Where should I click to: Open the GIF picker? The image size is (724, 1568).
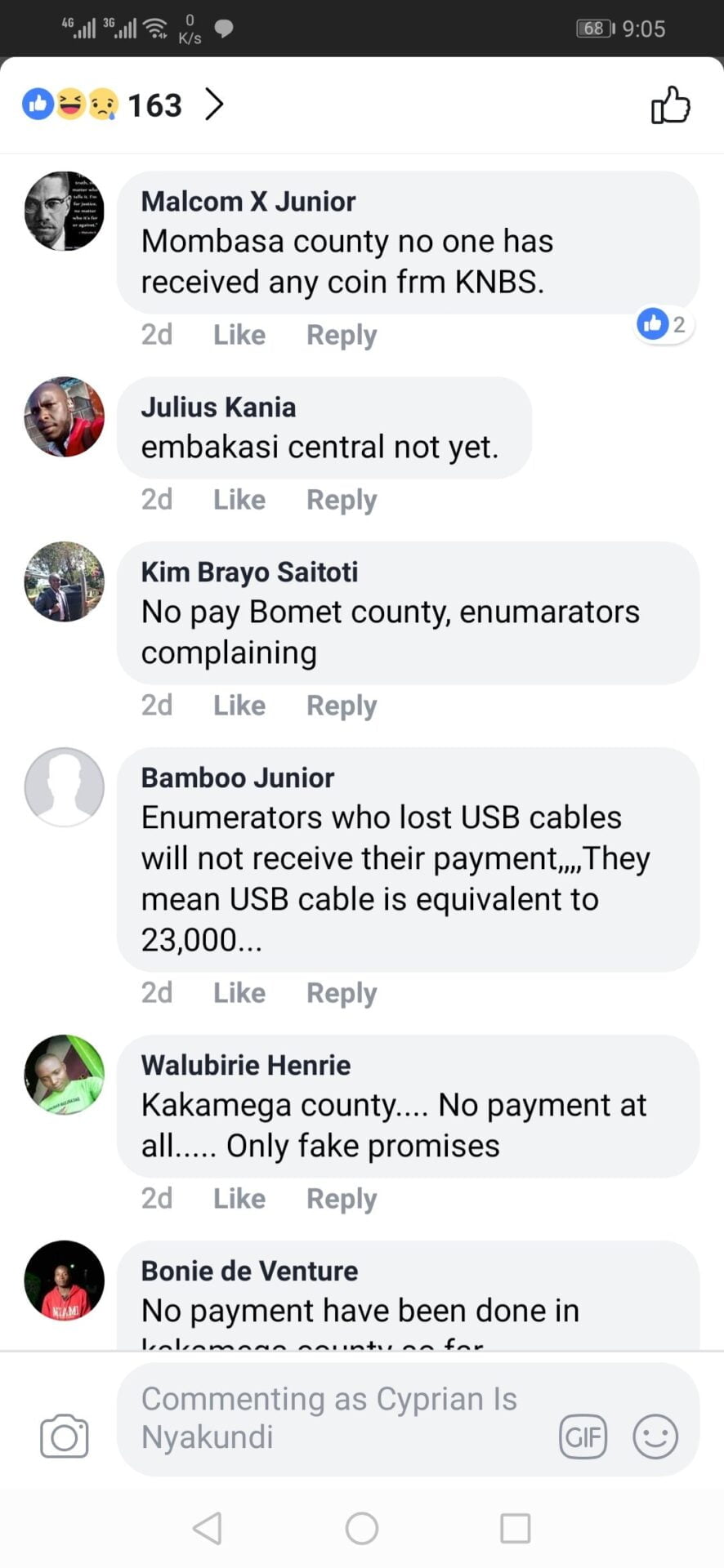[583, 1437]
